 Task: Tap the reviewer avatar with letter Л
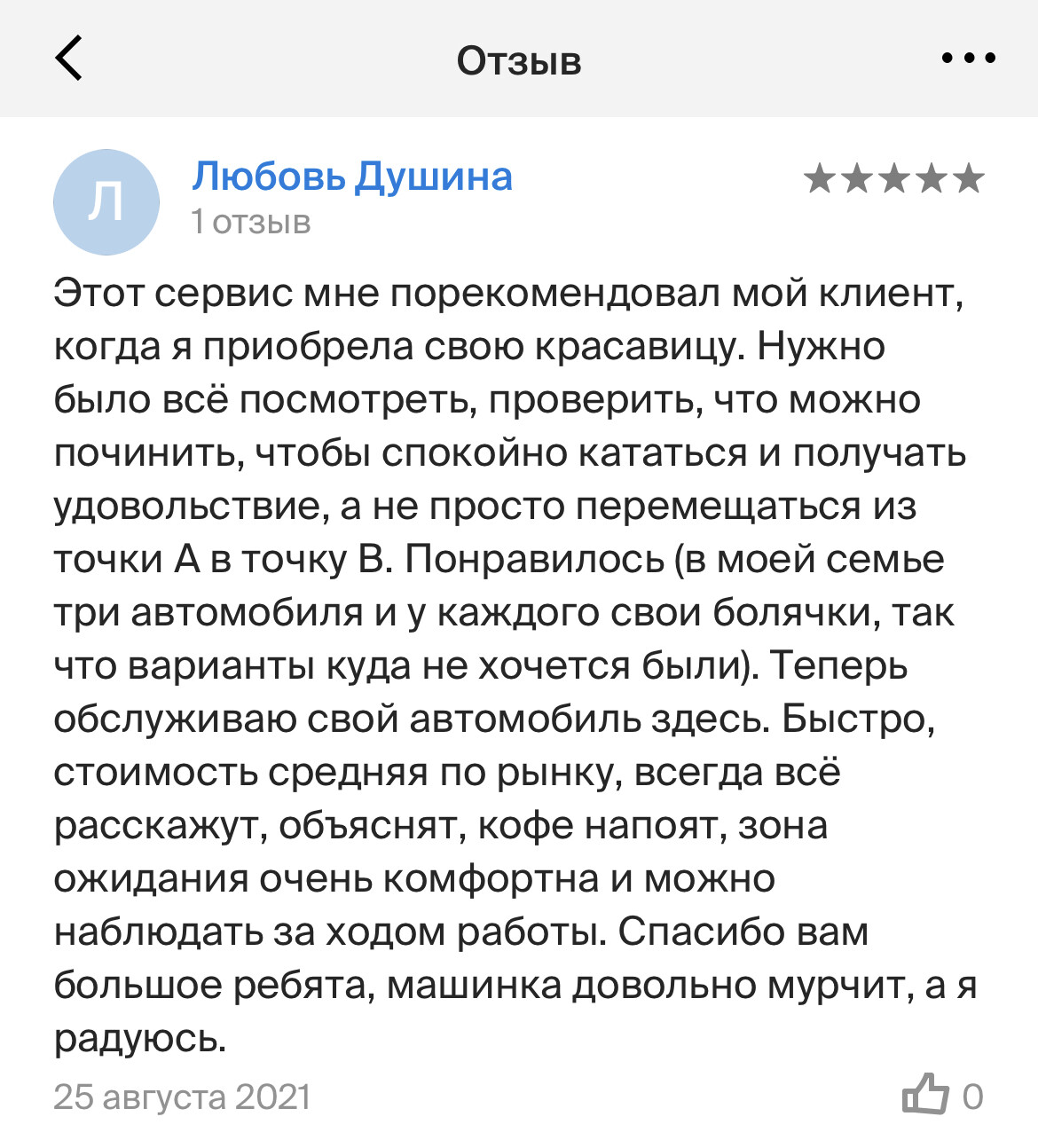(x=106, y=202)
